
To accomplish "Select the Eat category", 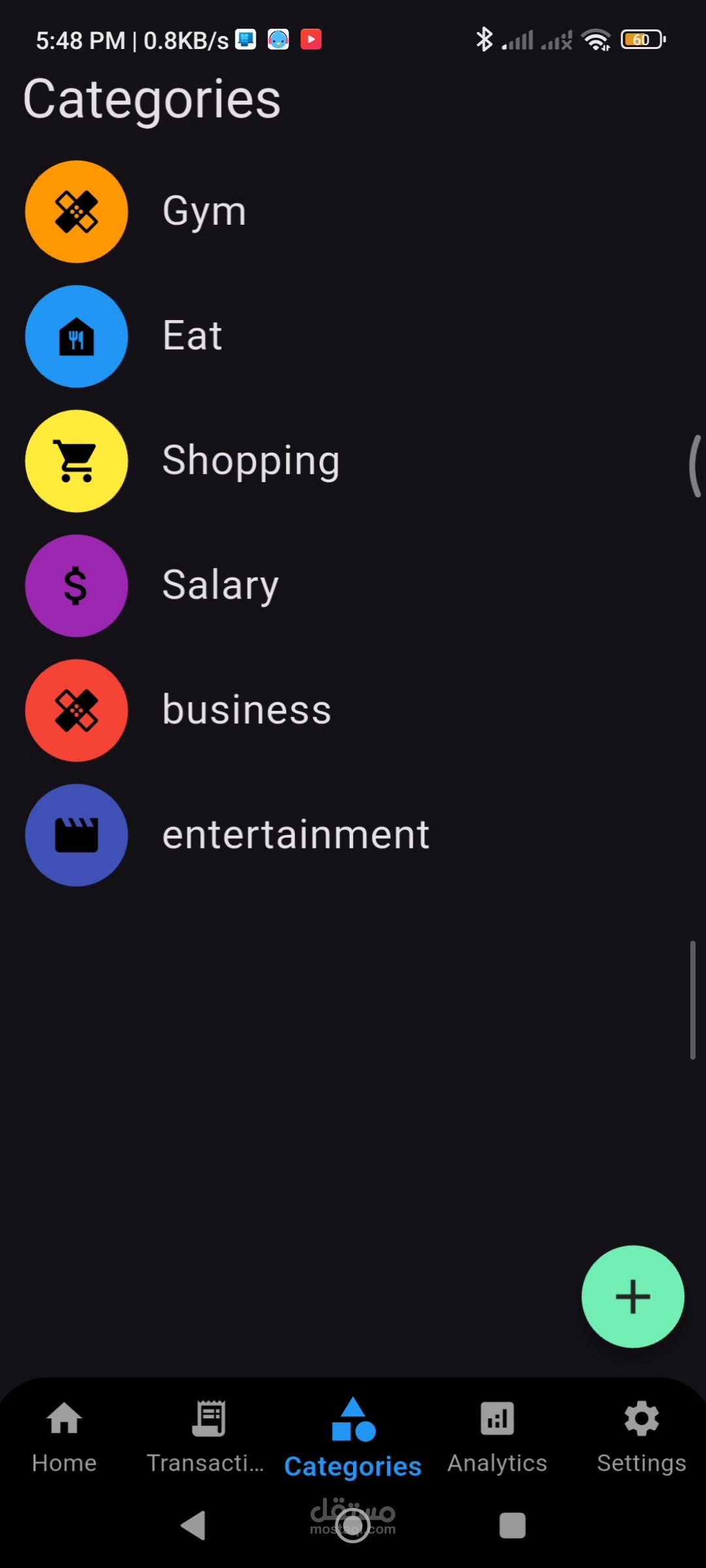I will point(192,336).
